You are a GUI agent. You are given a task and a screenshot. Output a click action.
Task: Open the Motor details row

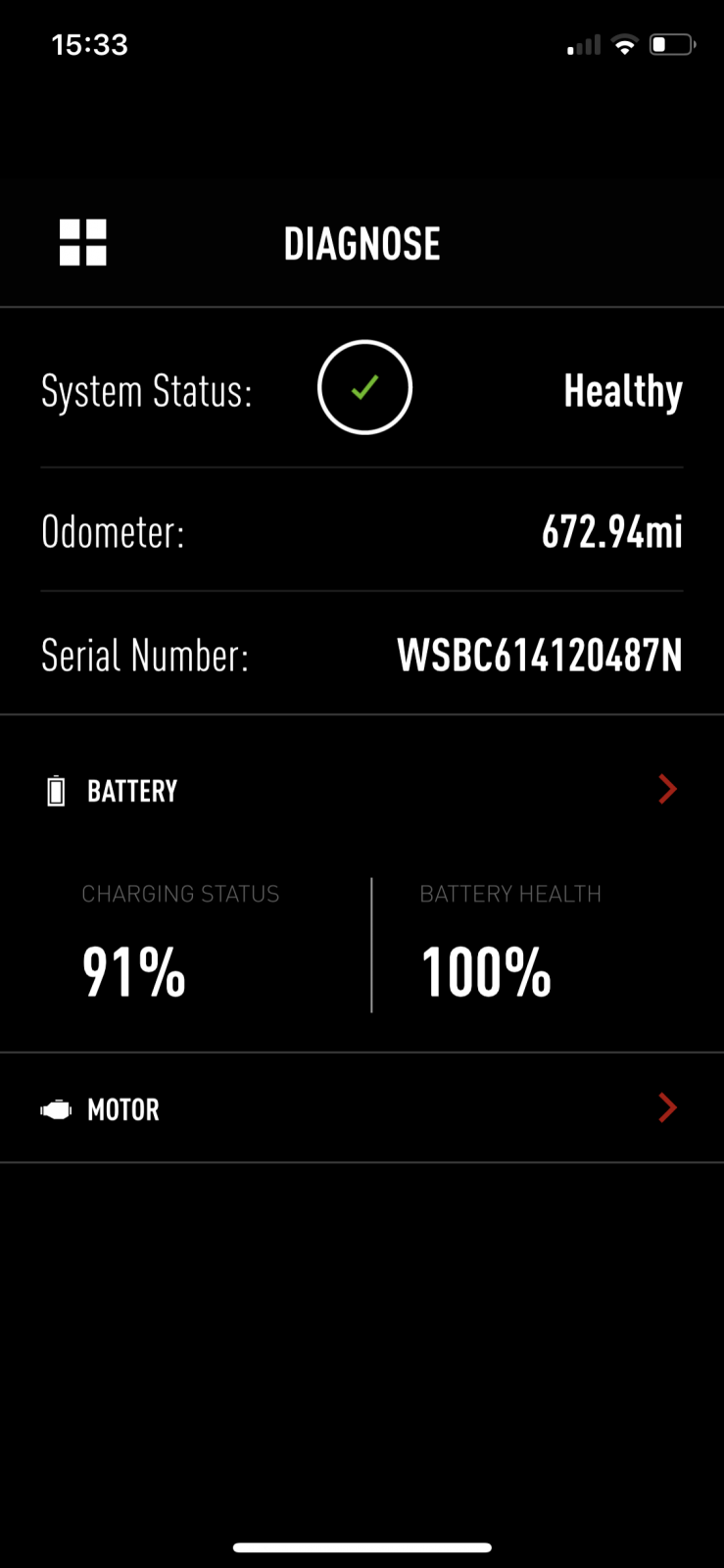pyautogui.click(x=362, y=1108)
